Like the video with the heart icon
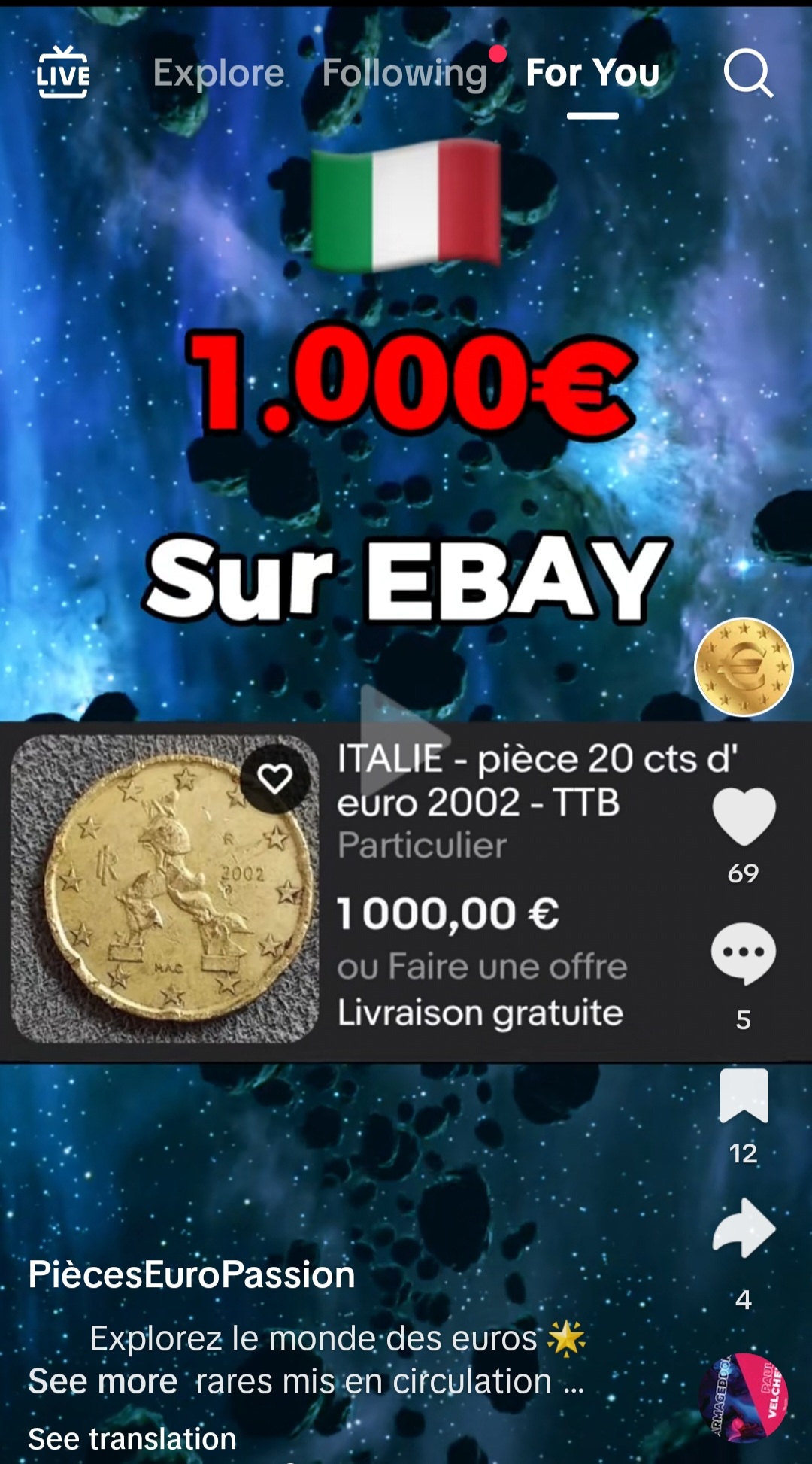This screenshot has height=1464, width=812. [744, 816]
